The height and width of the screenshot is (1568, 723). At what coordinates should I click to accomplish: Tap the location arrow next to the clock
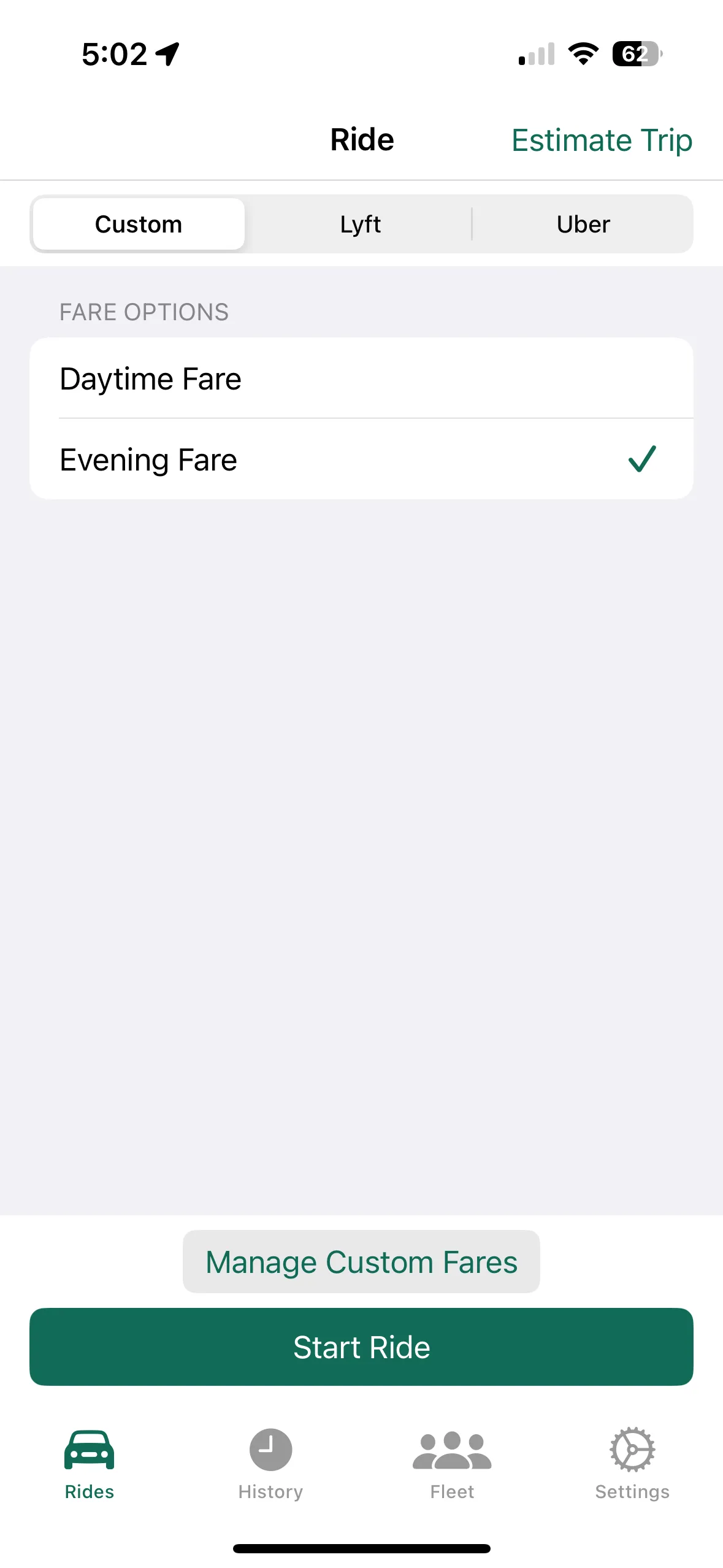167,54
